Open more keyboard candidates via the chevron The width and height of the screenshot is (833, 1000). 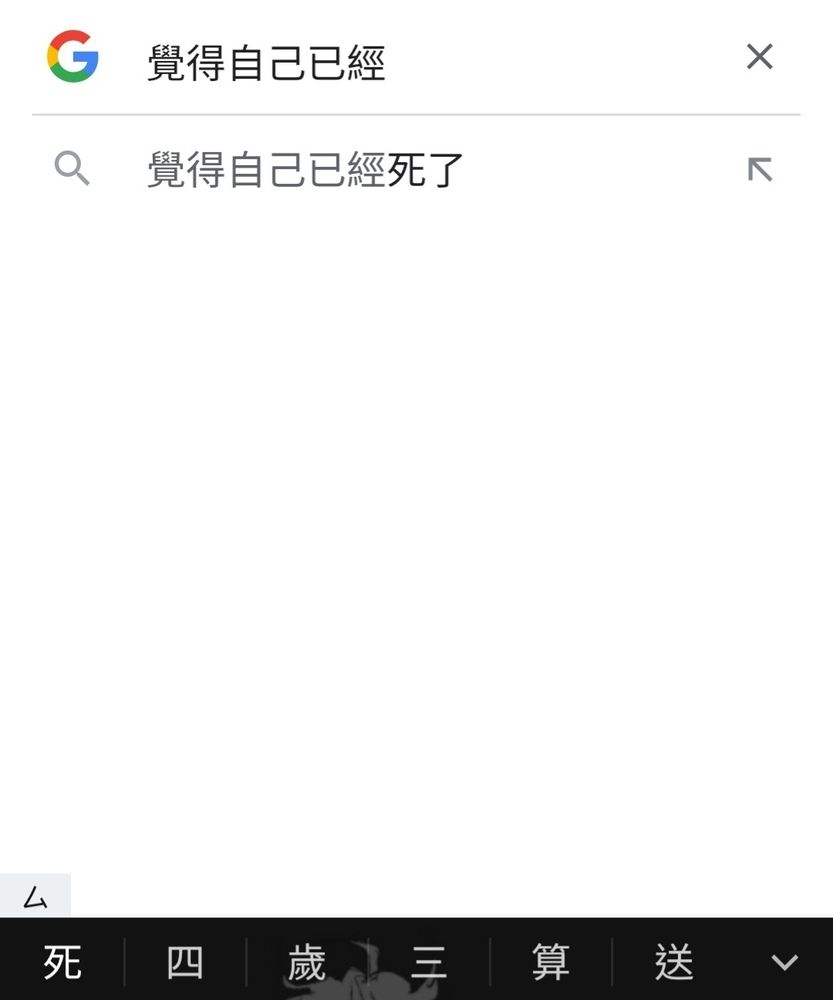coord(784,962)
